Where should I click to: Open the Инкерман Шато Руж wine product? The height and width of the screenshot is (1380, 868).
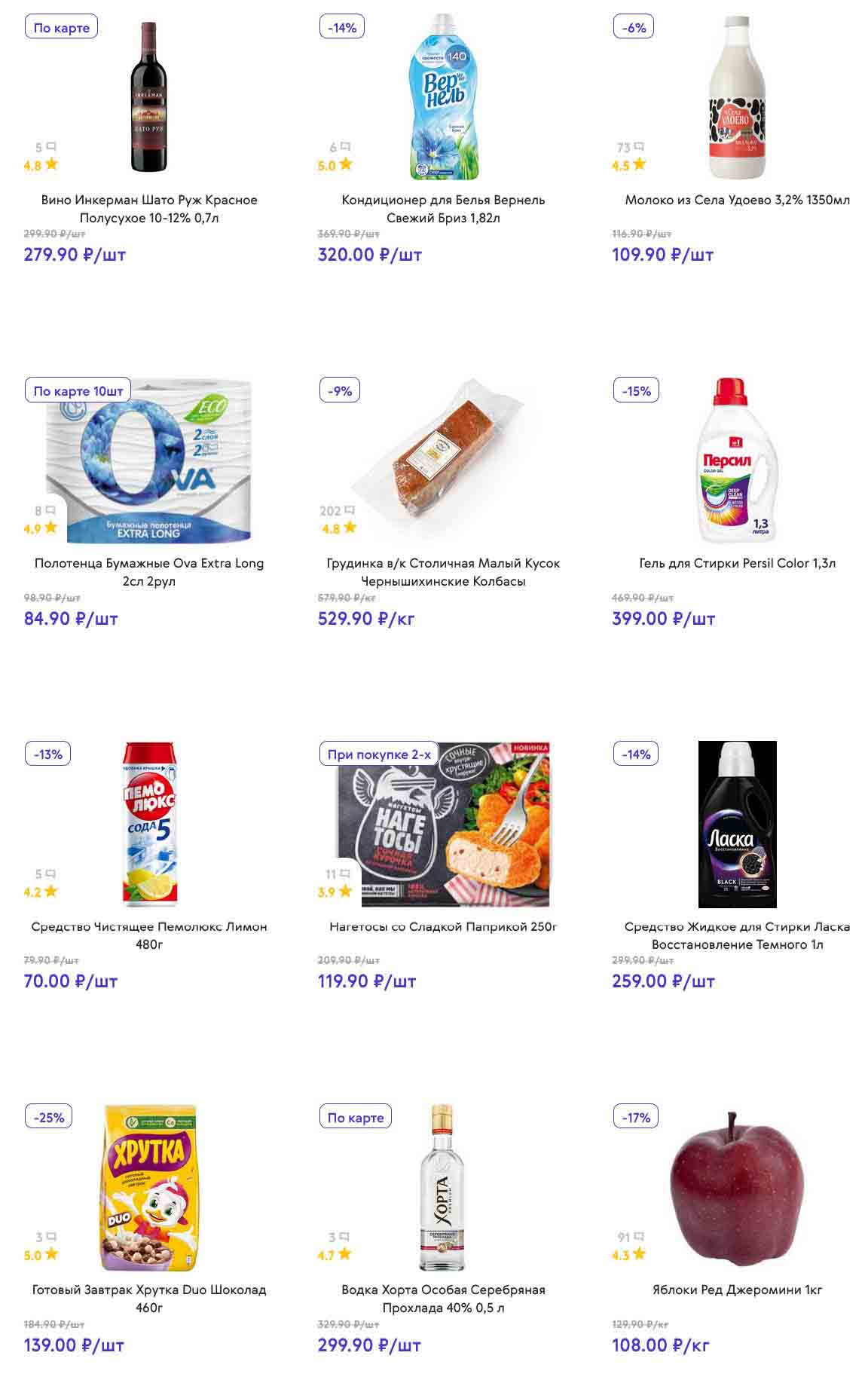point(149,209)
